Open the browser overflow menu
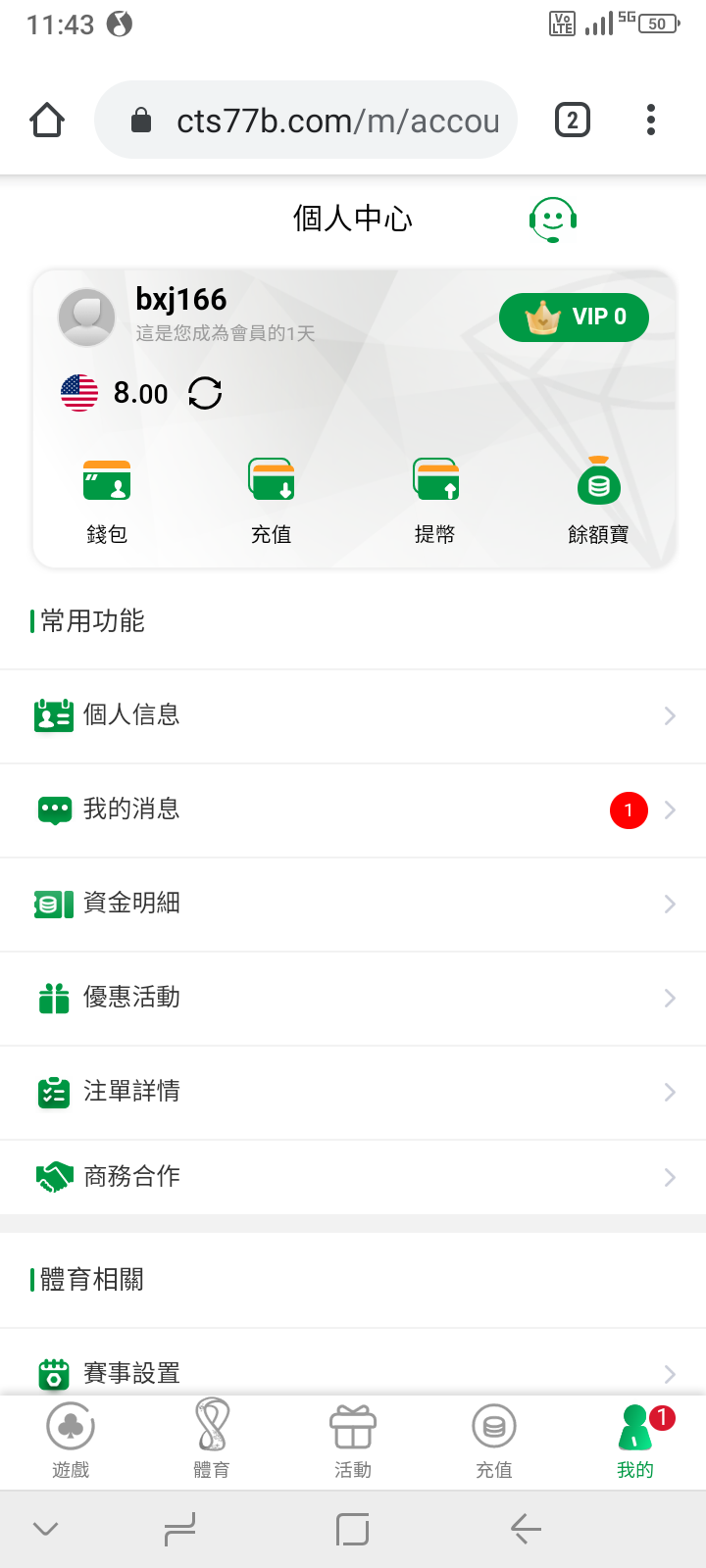Image resolution: width=706 pixels, height=1568 pixels. tap(651, 121)
